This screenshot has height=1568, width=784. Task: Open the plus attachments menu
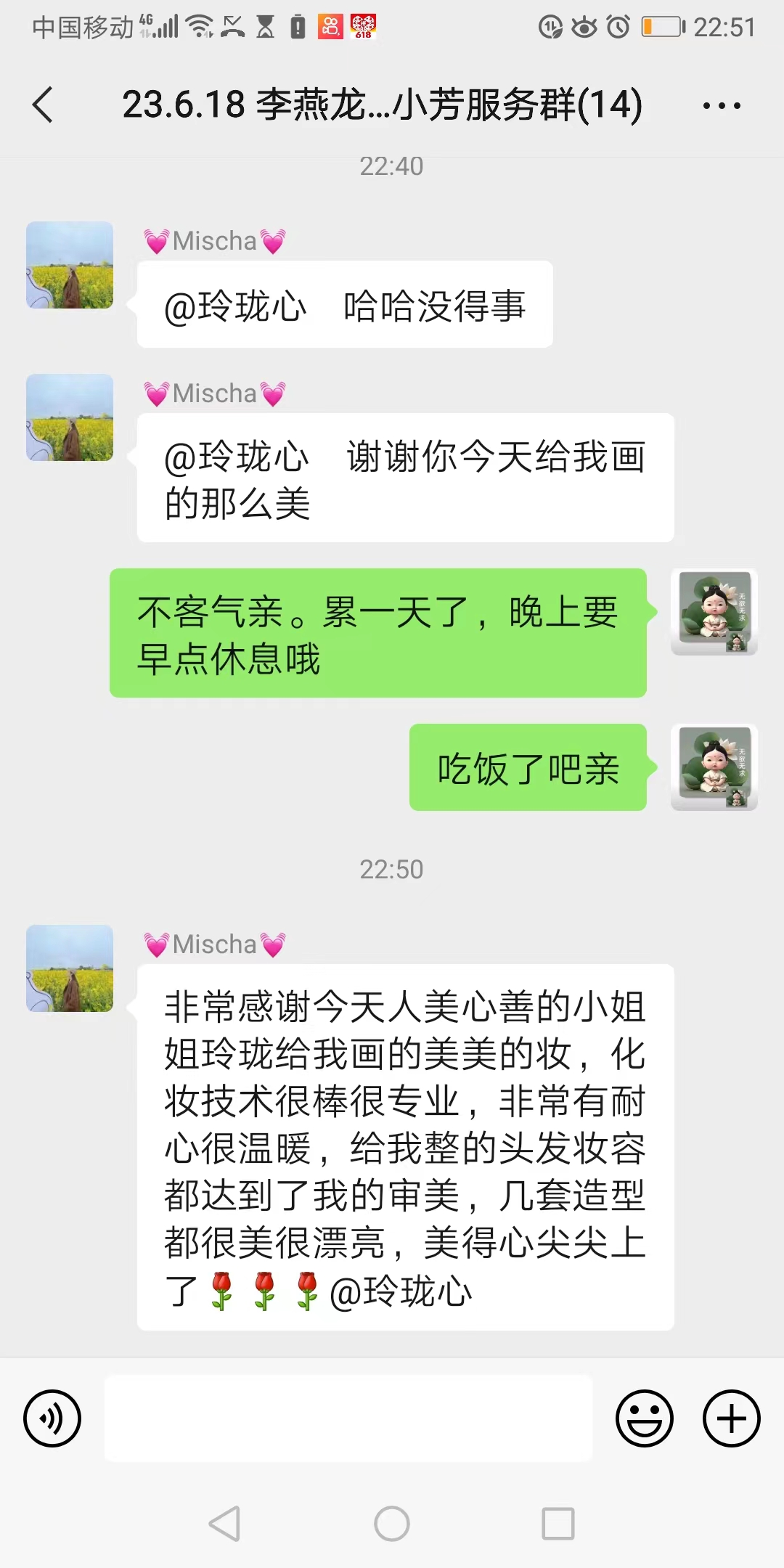coord(731,1418)
